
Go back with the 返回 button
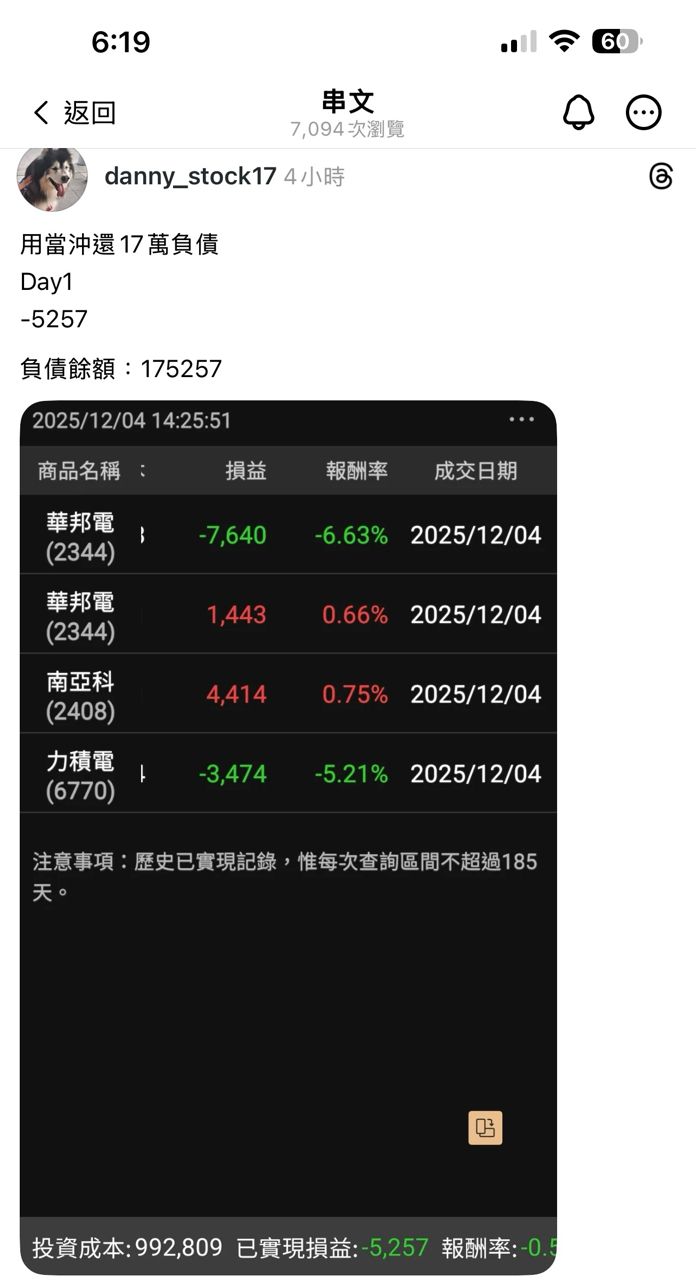pos(74,113)
